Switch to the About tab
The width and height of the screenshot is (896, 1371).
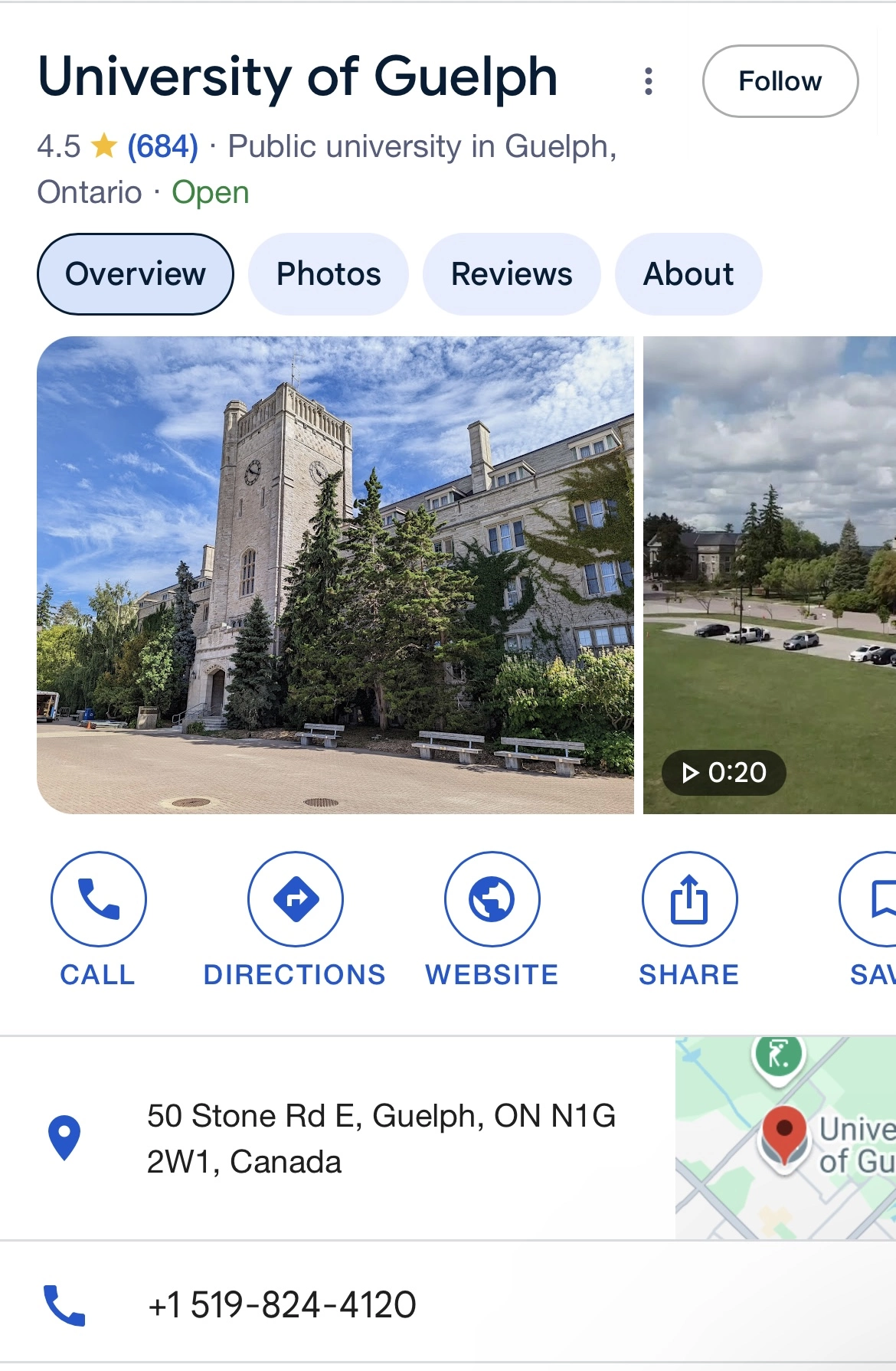point(688,274)
